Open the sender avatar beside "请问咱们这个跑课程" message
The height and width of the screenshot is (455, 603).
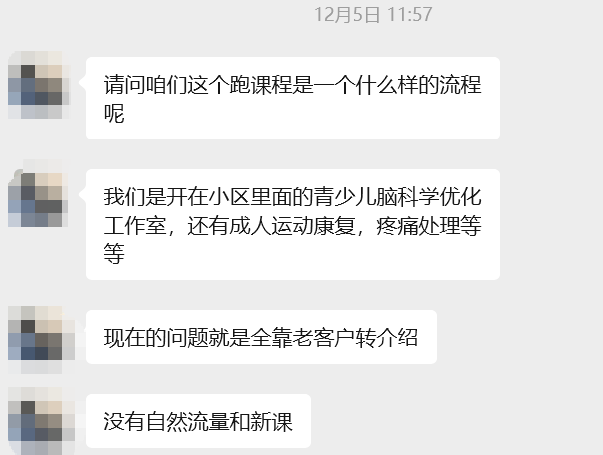pos(38,84)
